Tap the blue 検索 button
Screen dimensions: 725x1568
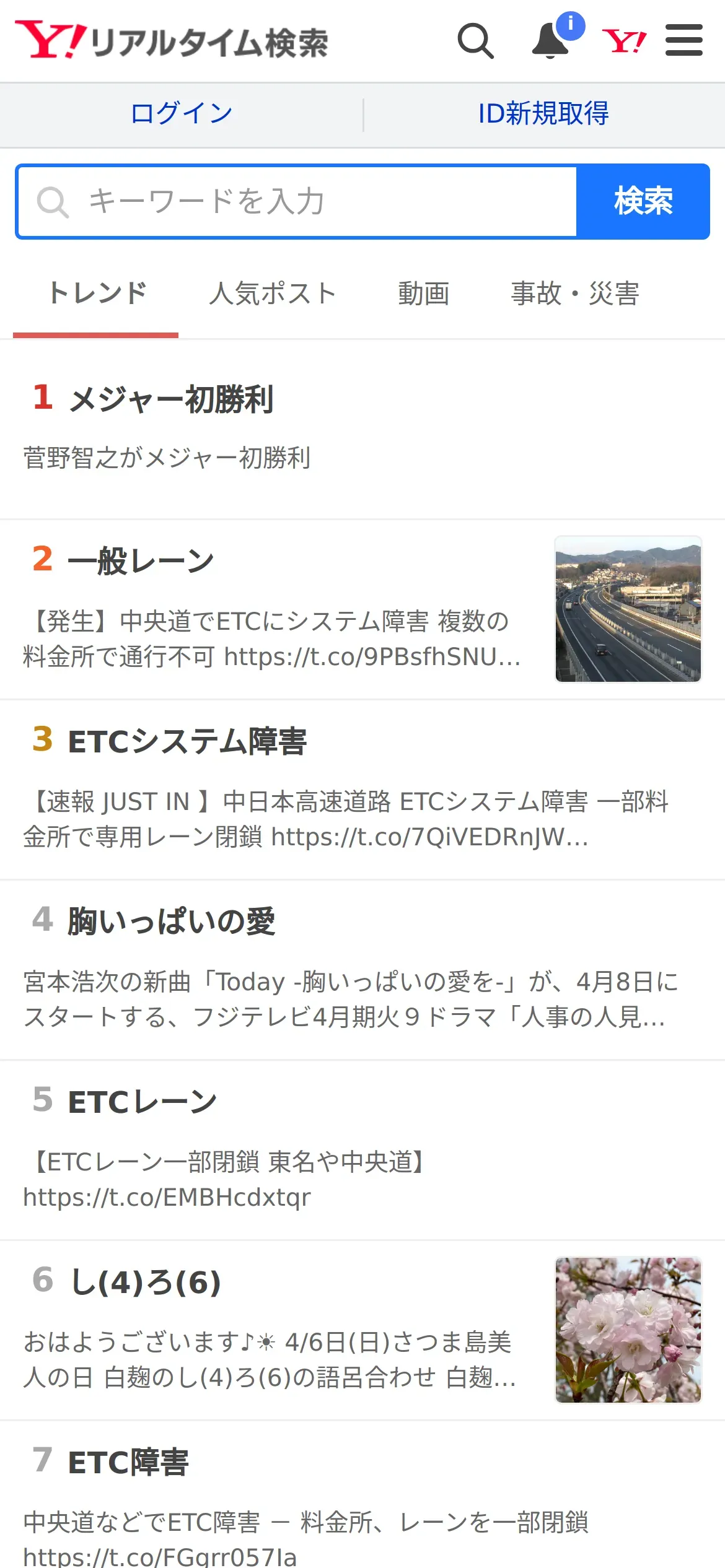643,202
